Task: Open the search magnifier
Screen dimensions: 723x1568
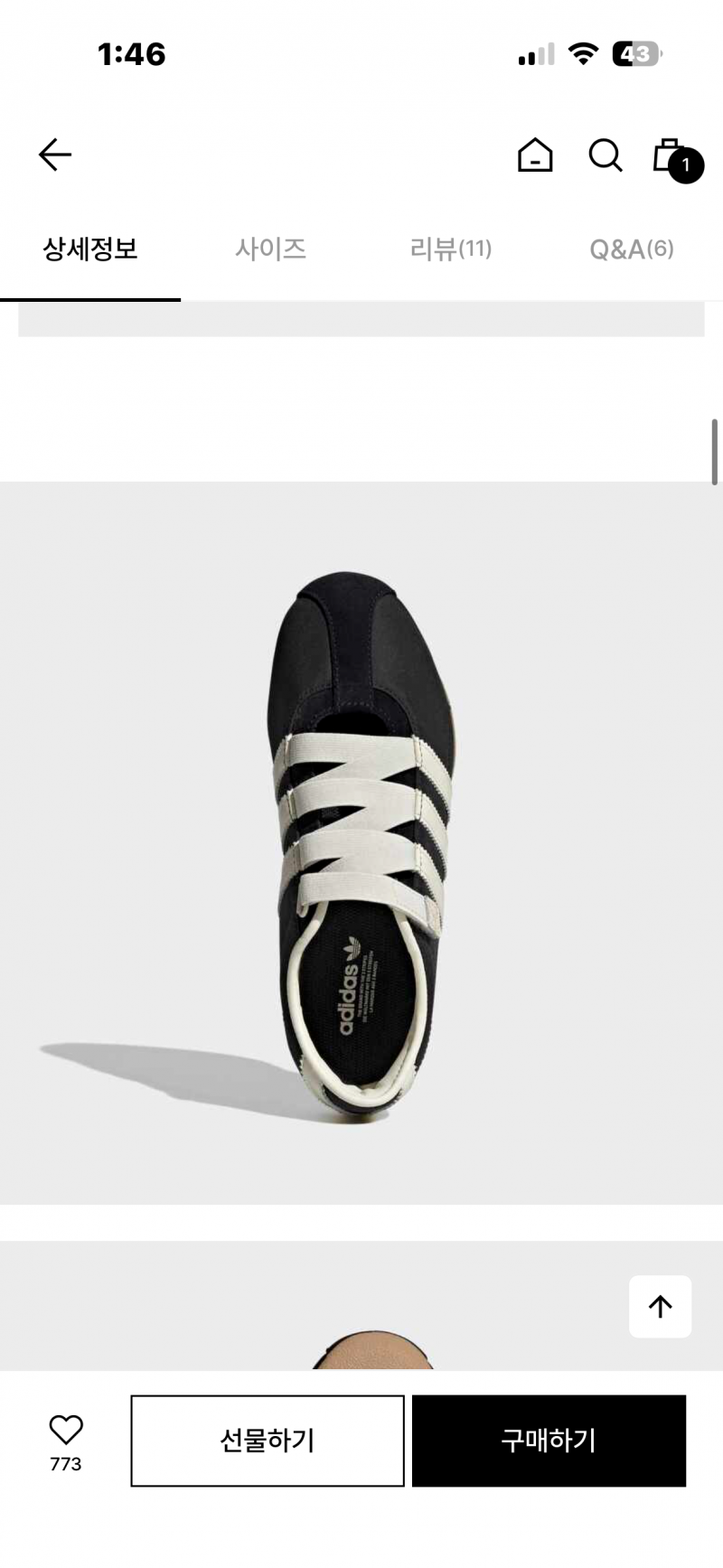Action: 606,155
